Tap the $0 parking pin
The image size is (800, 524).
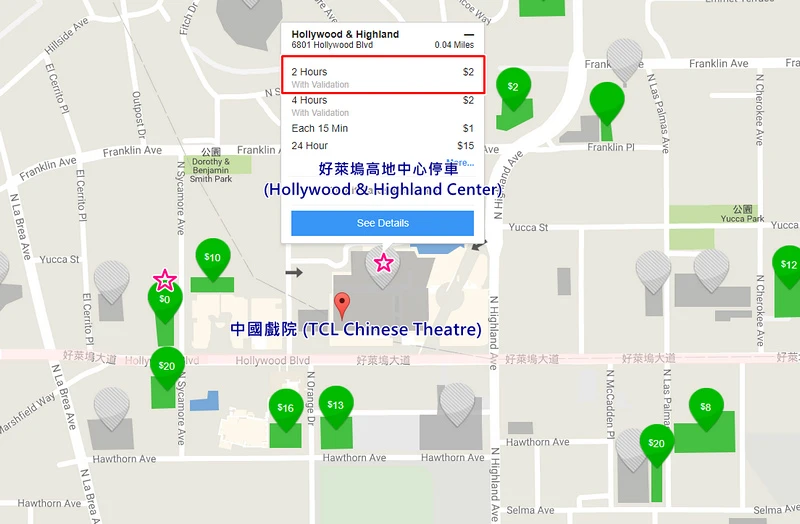[165, 299]
